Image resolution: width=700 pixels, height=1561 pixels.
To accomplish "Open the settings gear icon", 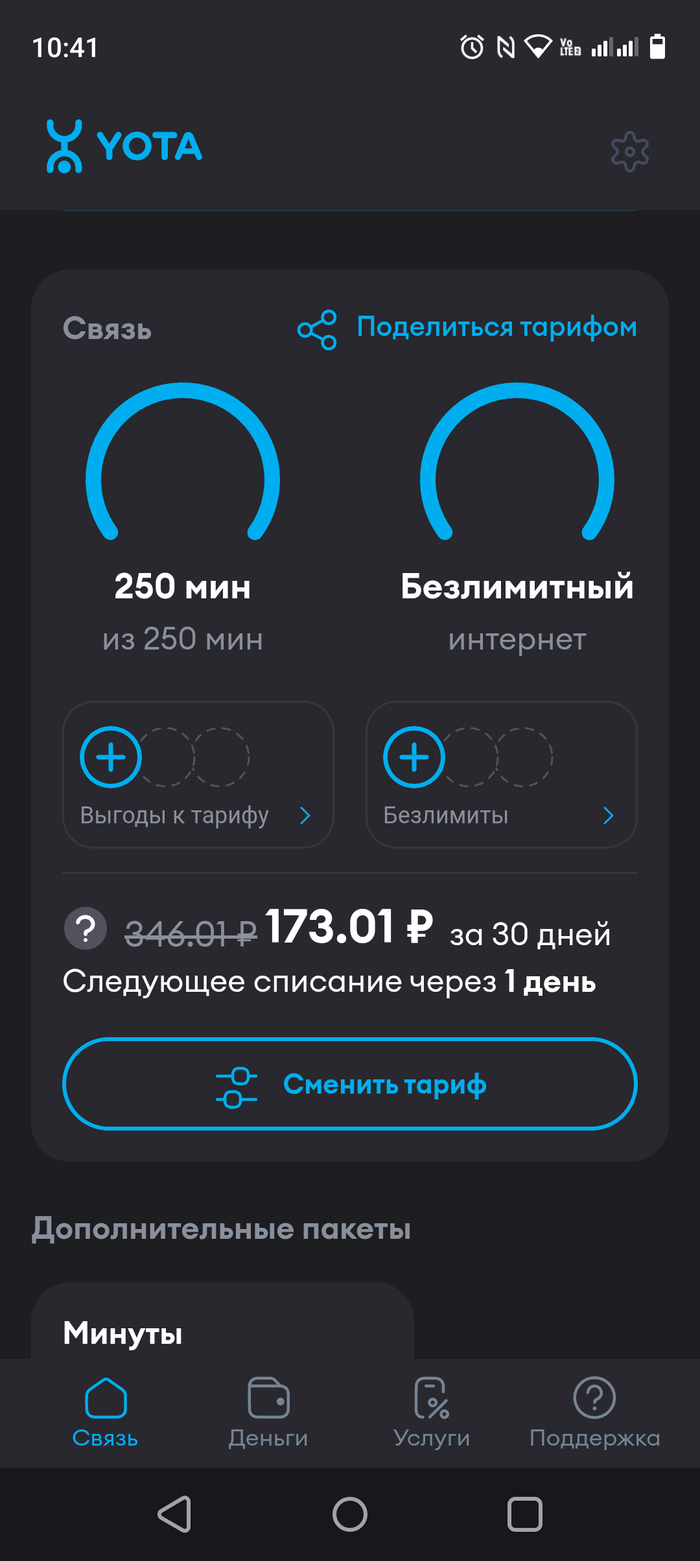I will pos(630,152).
